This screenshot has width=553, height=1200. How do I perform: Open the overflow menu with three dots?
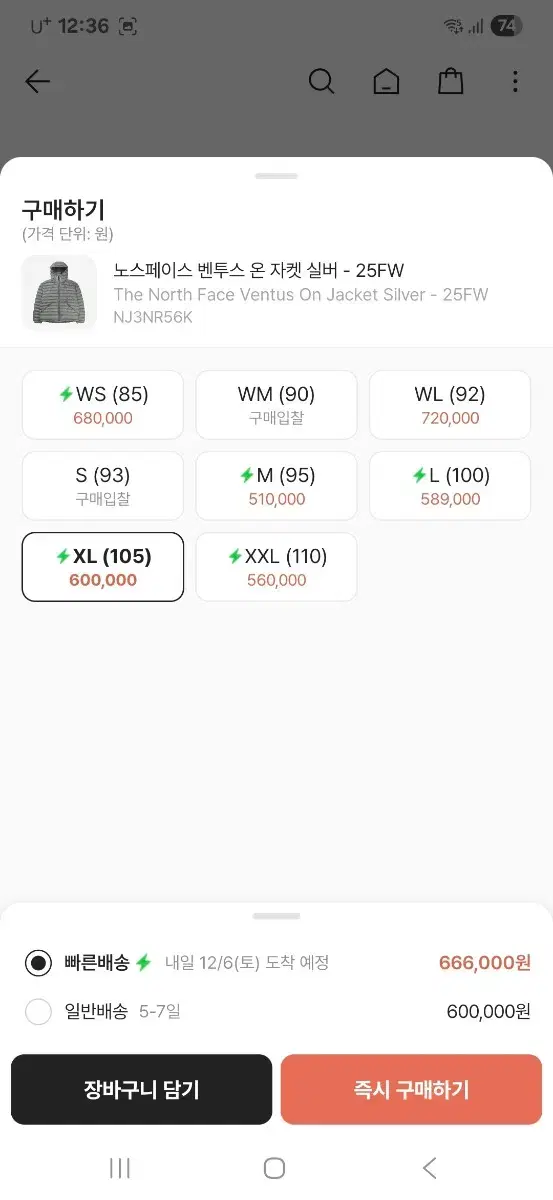515,82
